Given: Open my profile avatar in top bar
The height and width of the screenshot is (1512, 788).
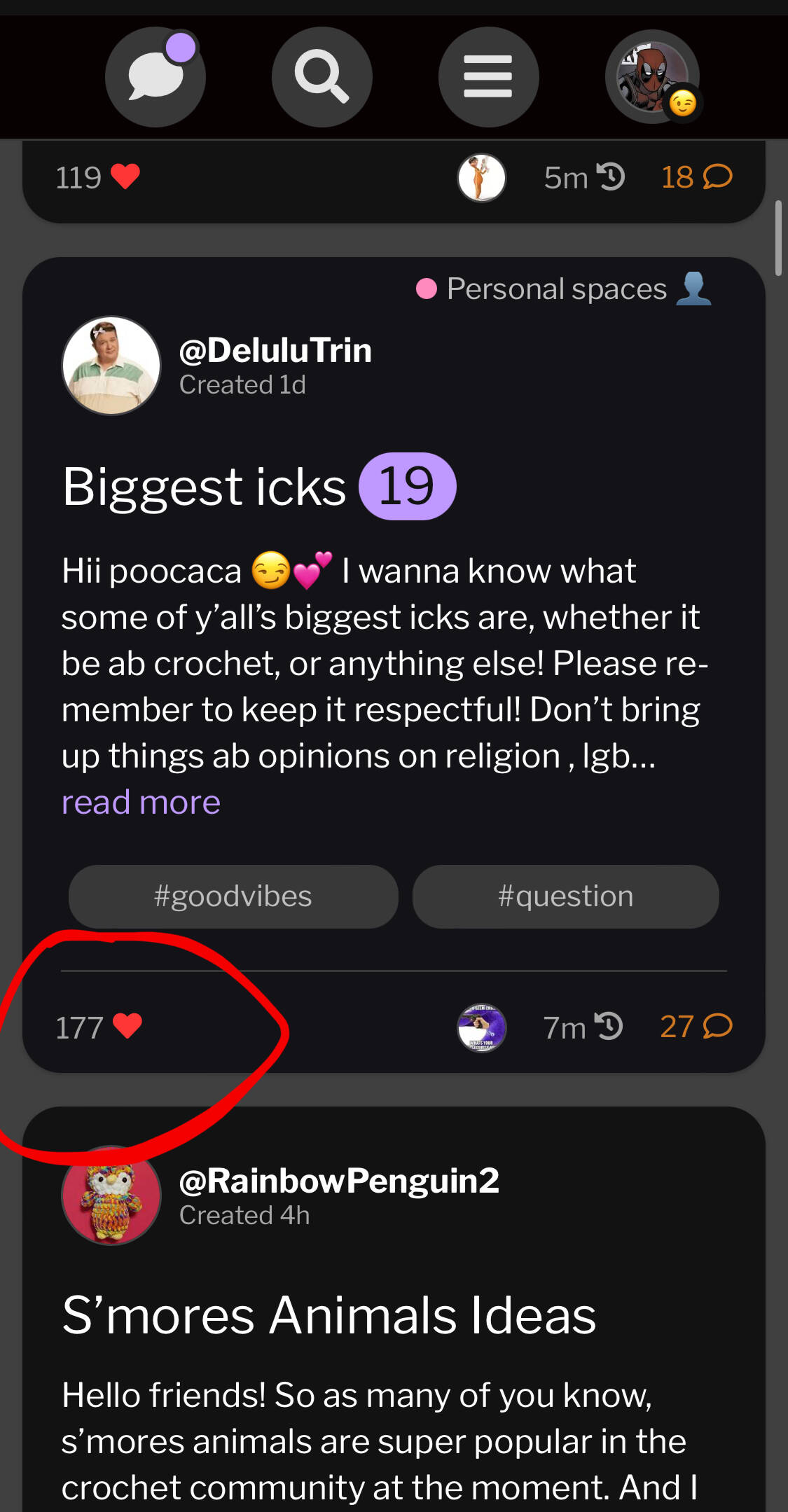Looking at the screenshot, I should coord(652,78).
